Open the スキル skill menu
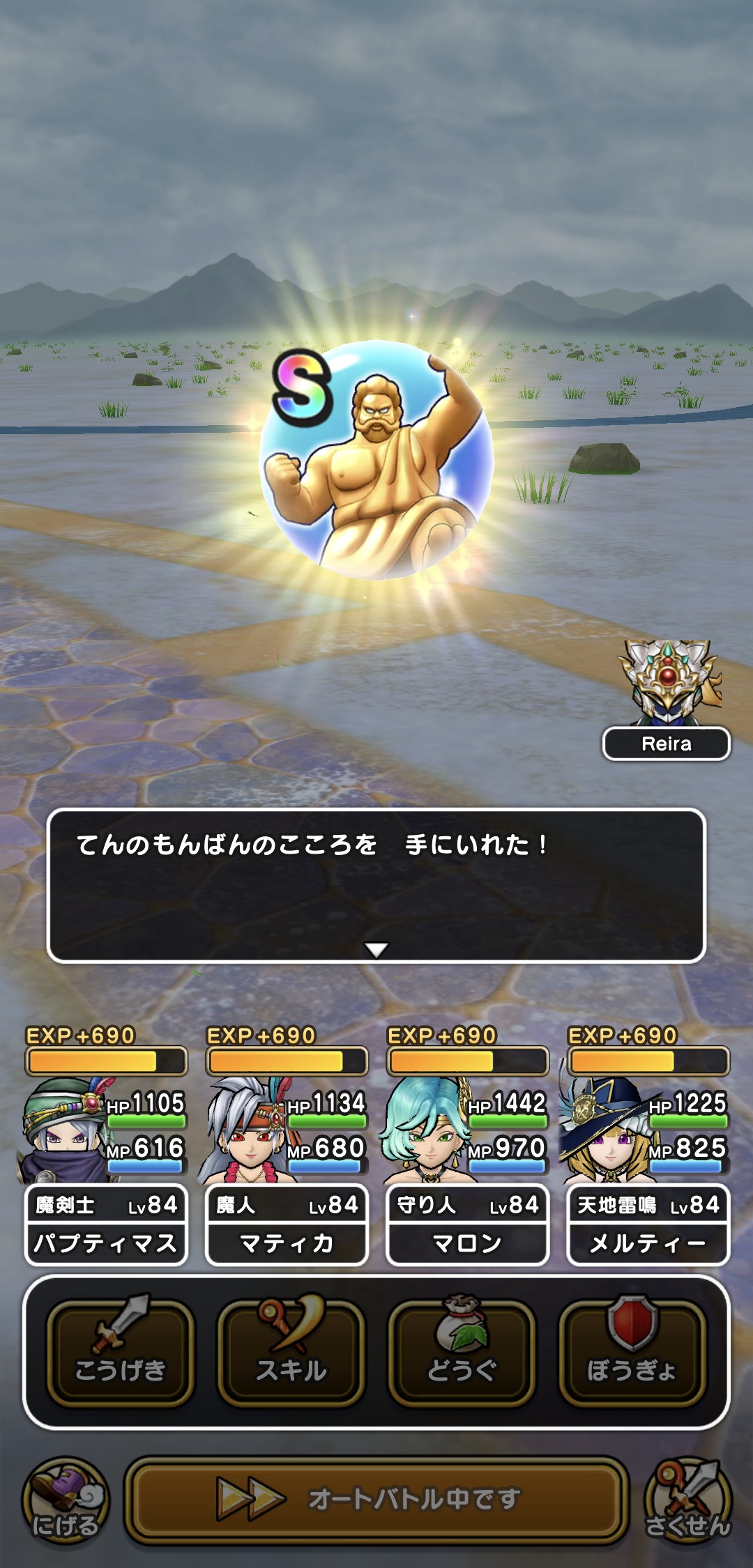Viewport: 753px width, 1568px height. coord(291,1352)
